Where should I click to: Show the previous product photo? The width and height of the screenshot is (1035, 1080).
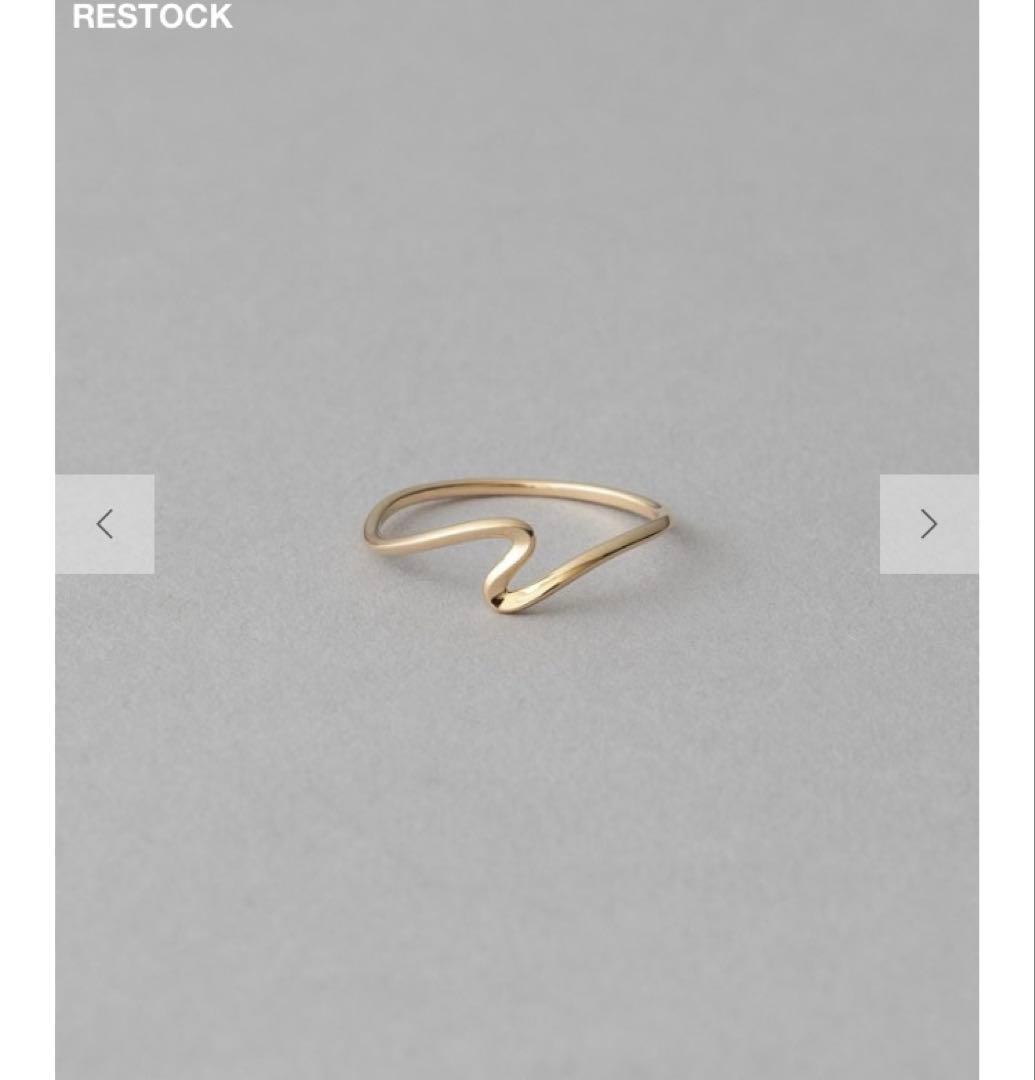point(105,524)
